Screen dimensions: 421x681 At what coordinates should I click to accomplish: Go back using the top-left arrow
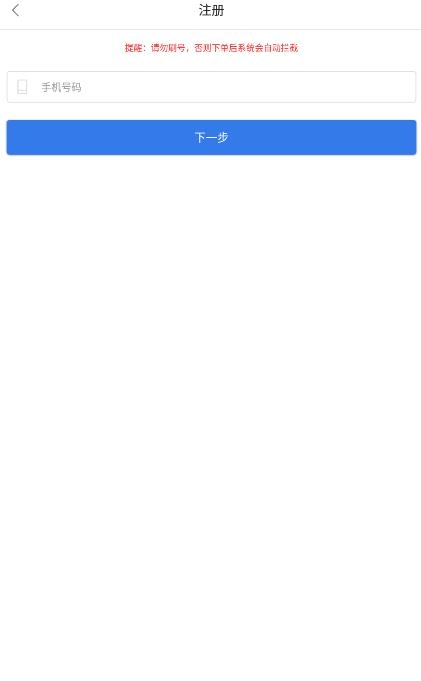tap(16, 10)
